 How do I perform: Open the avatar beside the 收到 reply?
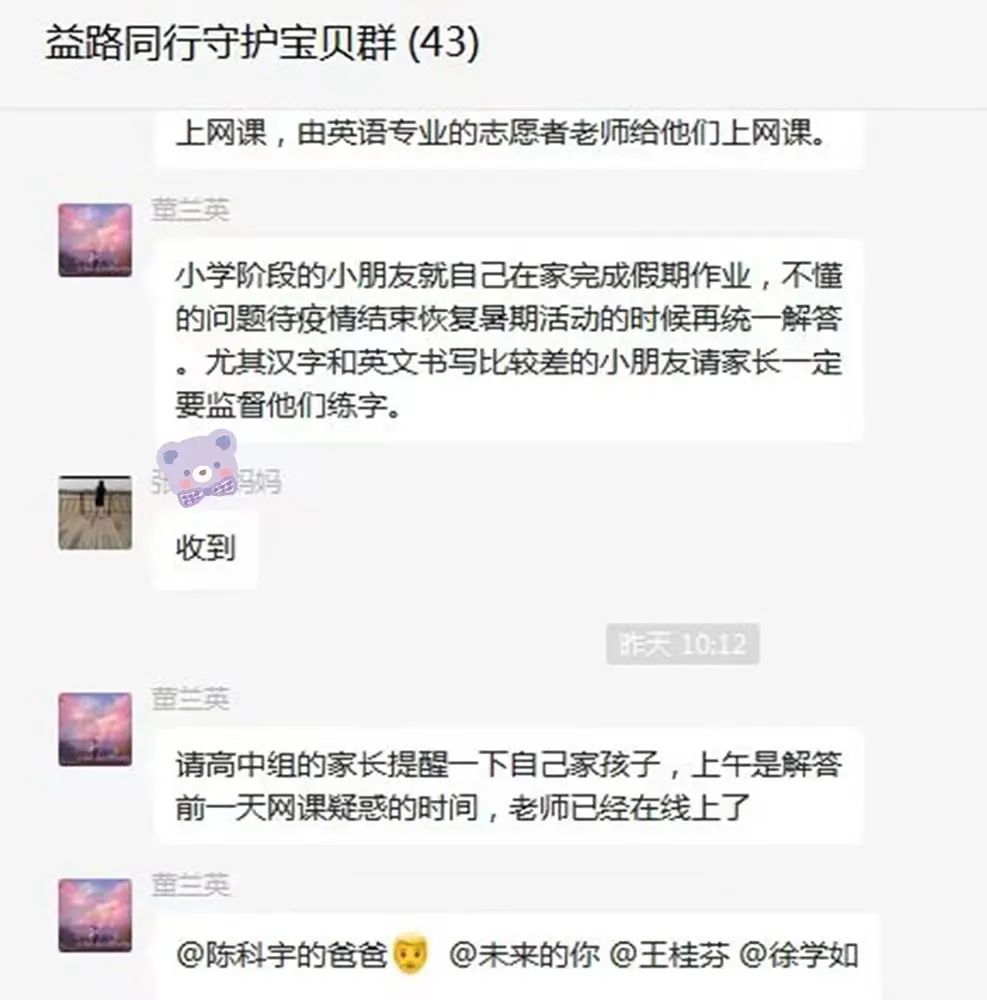click(95, 513)
